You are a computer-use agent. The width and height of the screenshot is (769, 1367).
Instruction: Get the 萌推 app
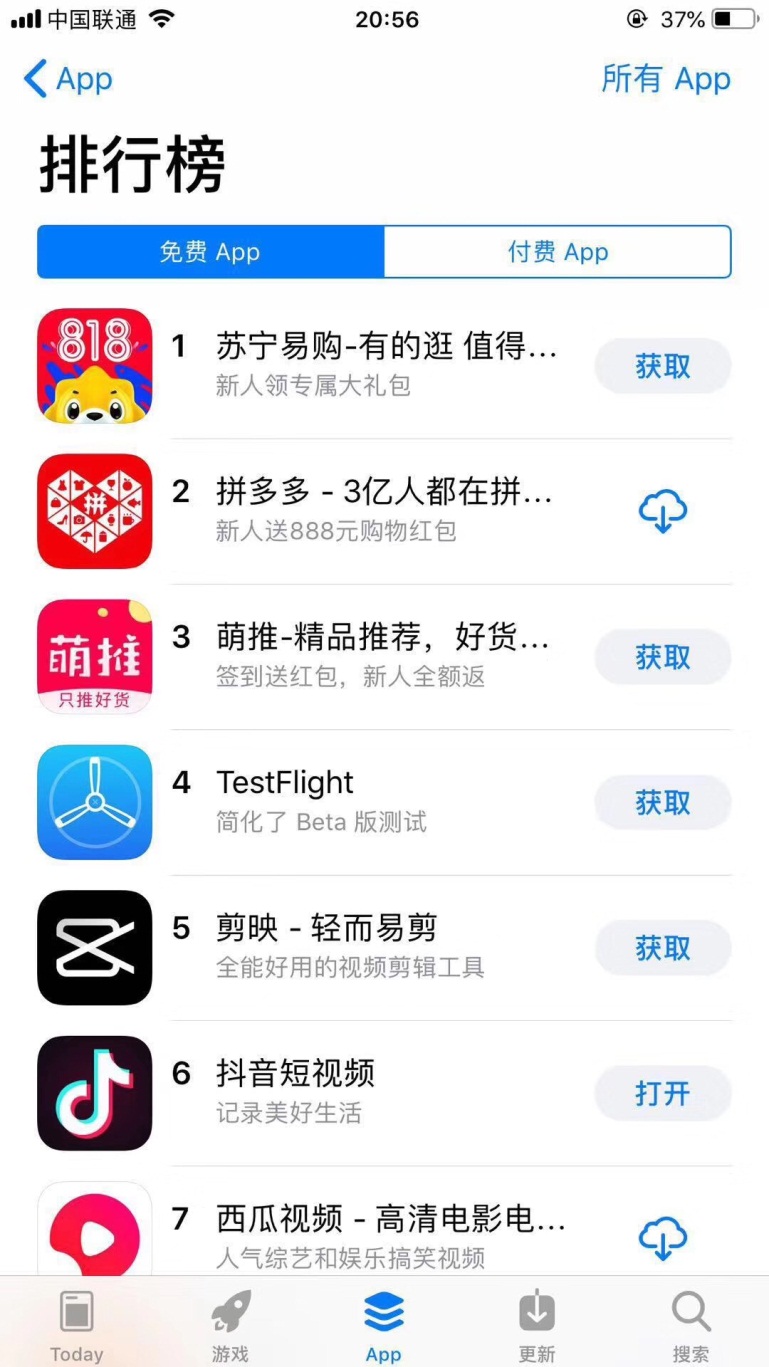662,657
